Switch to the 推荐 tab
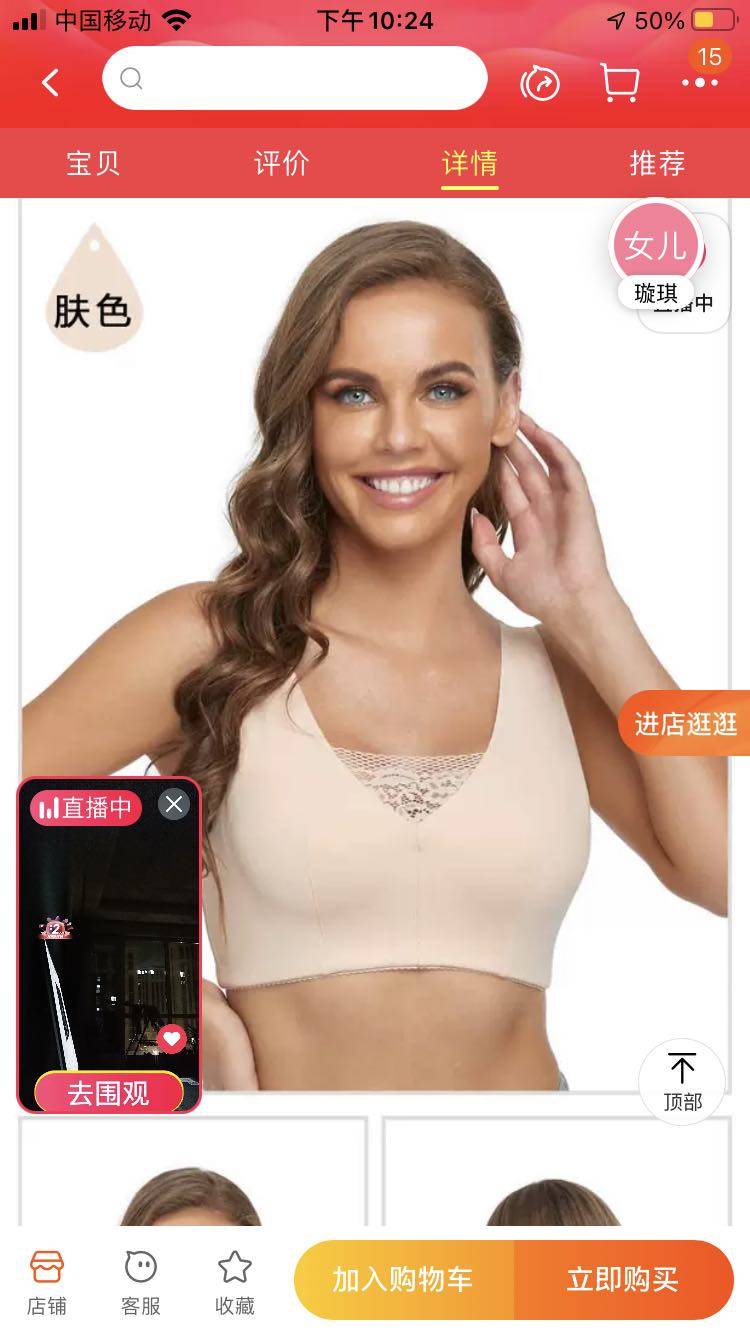This screenshot has width=750, height=1334. [x=657, y=163]
